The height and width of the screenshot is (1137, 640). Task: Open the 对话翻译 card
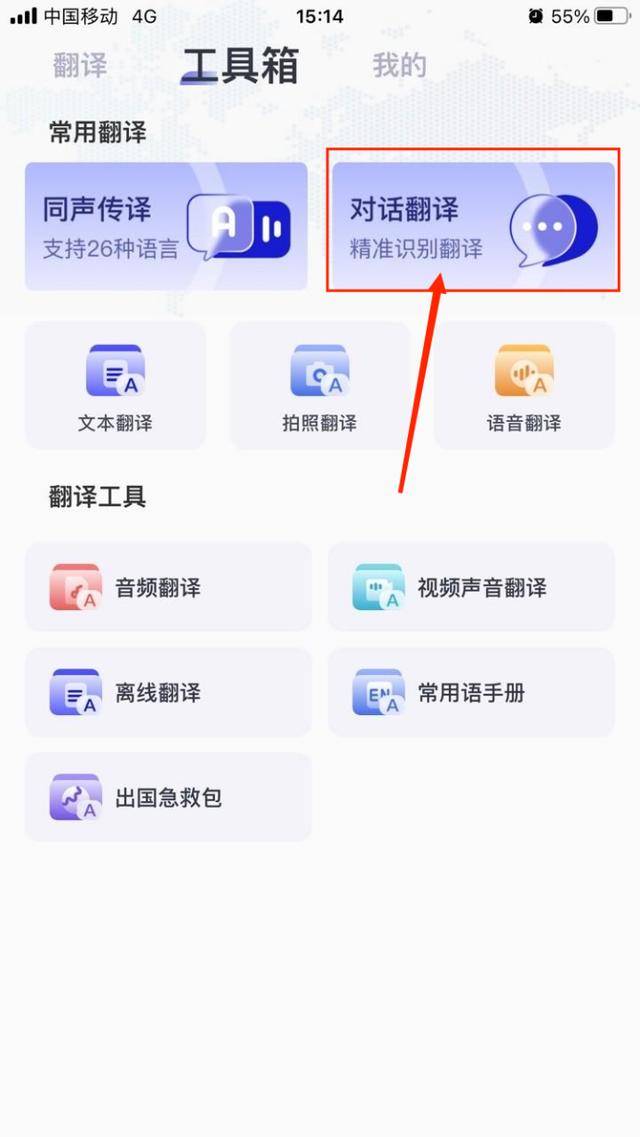coord(473,227)
